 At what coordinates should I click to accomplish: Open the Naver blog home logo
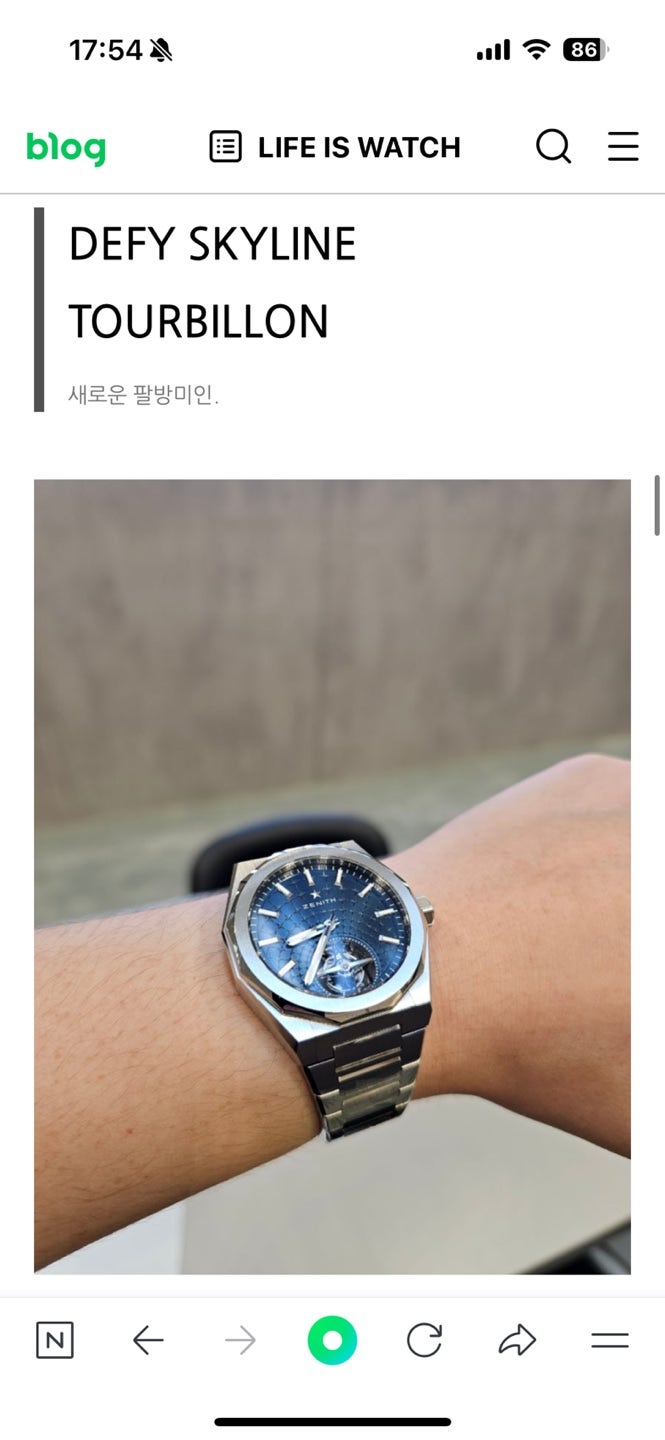(66, 148)
